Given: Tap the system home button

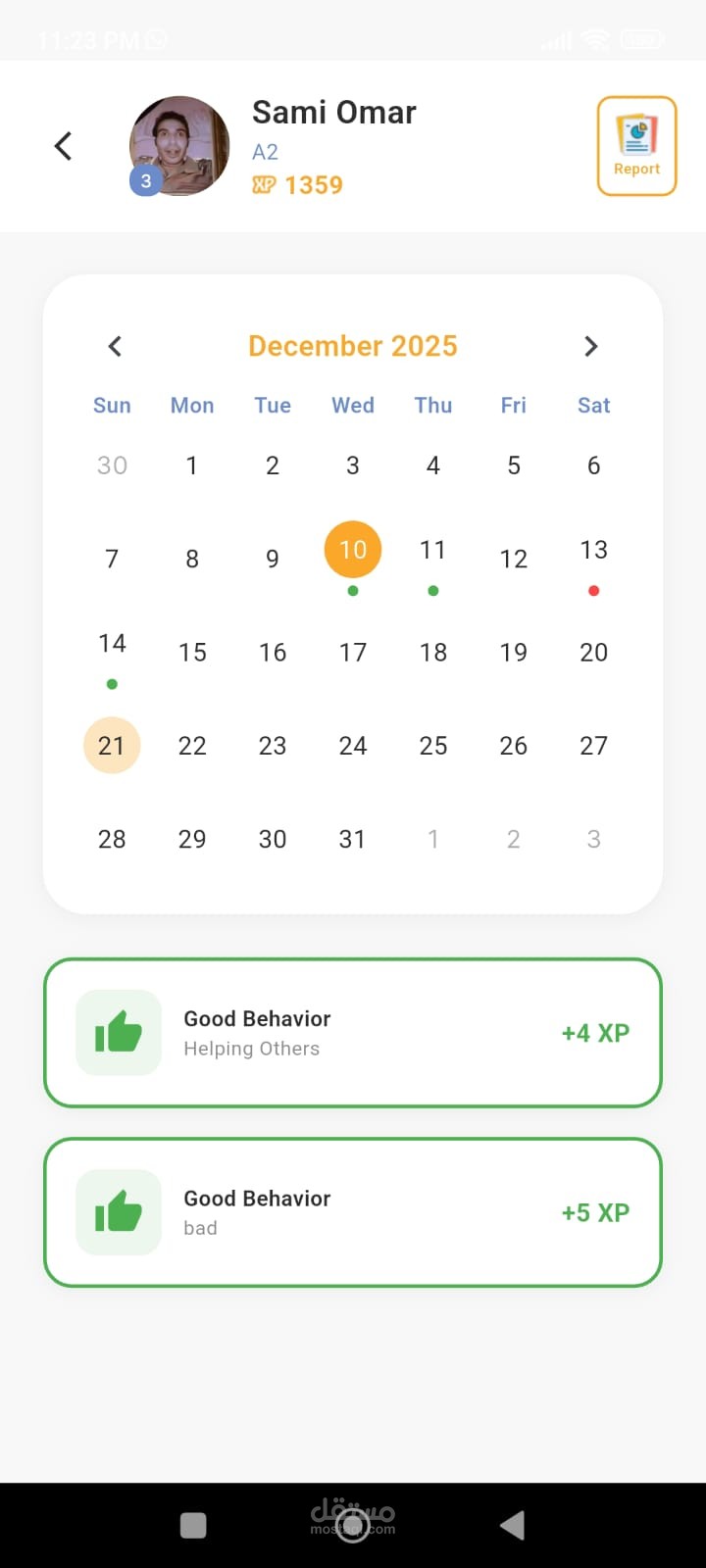Looking at the screenshot, I should coord(353,1525).
